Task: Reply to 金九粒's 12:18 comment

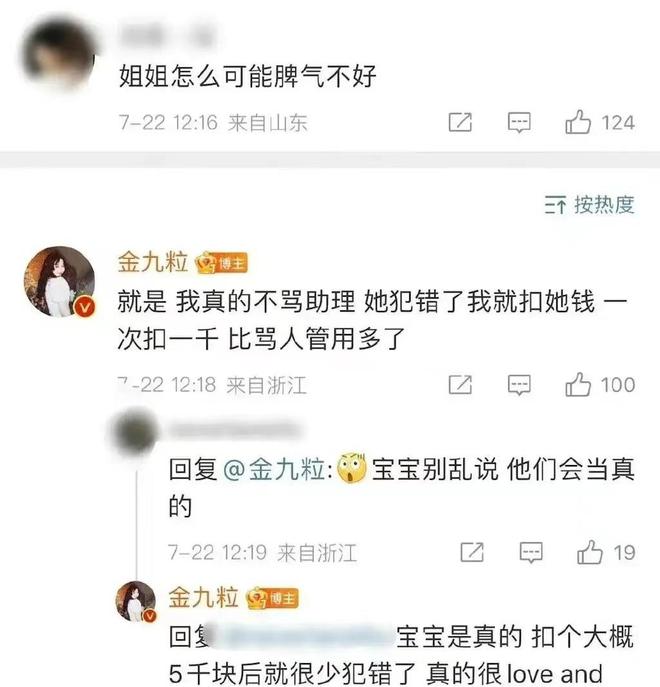Action: click(x=519, y=385)
